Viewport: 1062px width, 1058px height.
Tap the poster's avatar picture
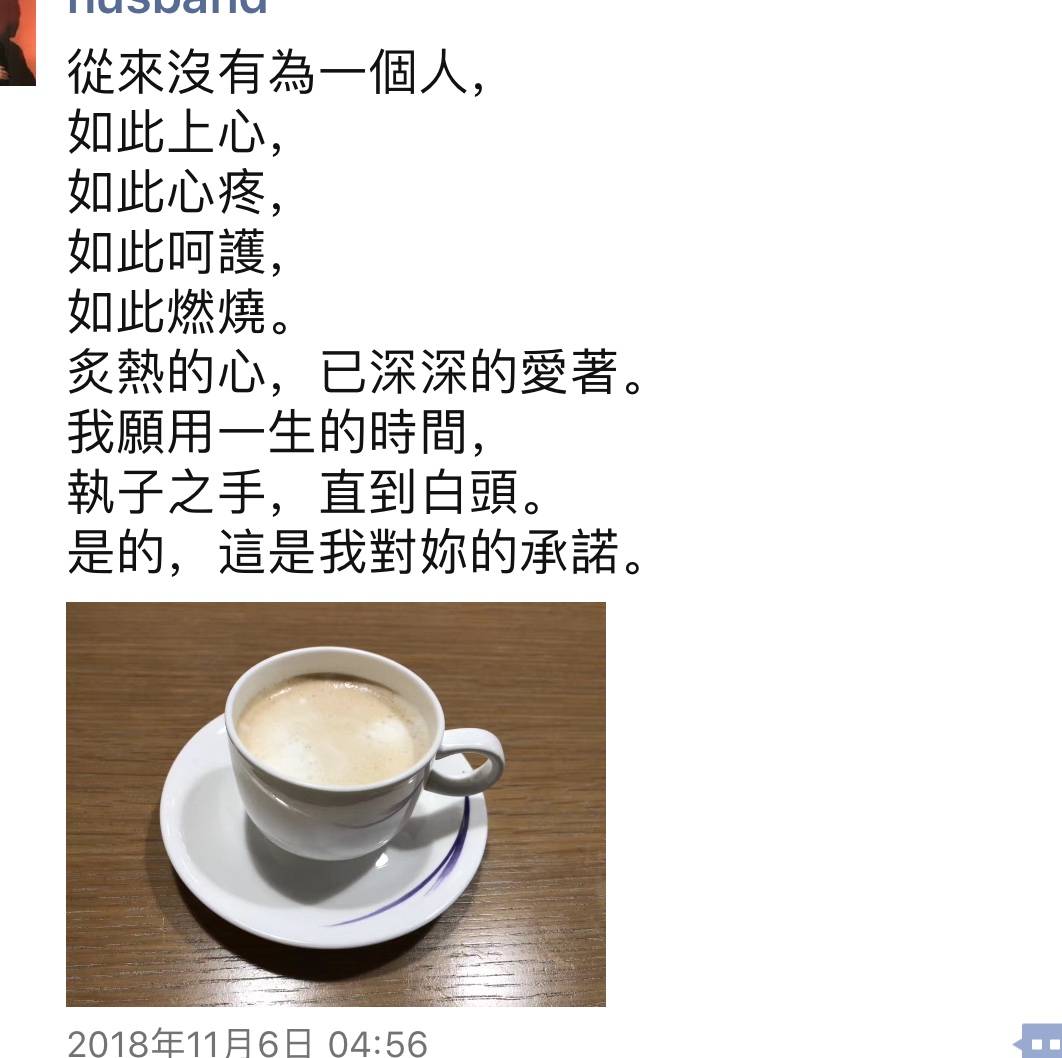(17, 40)
